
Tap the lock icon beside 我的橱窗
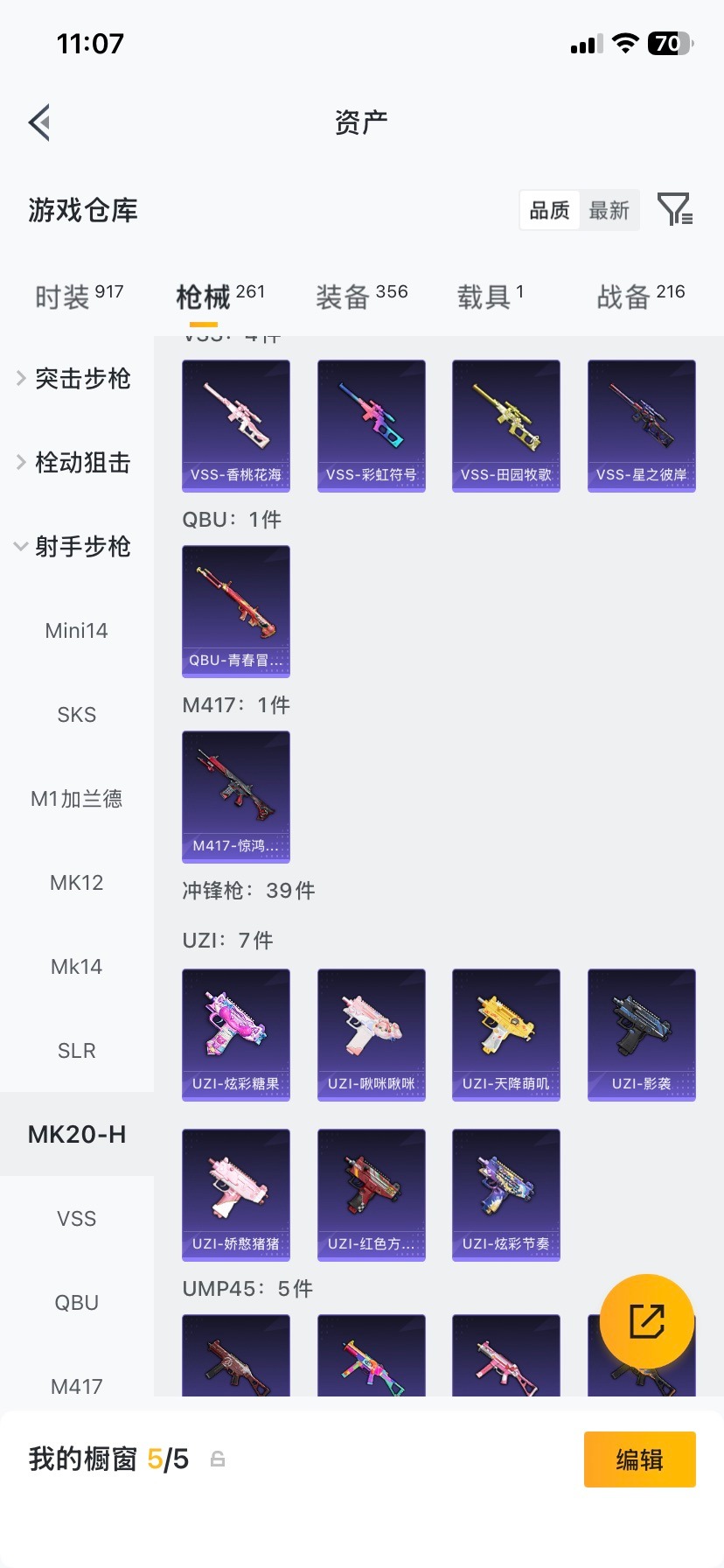coord(216,1459)
